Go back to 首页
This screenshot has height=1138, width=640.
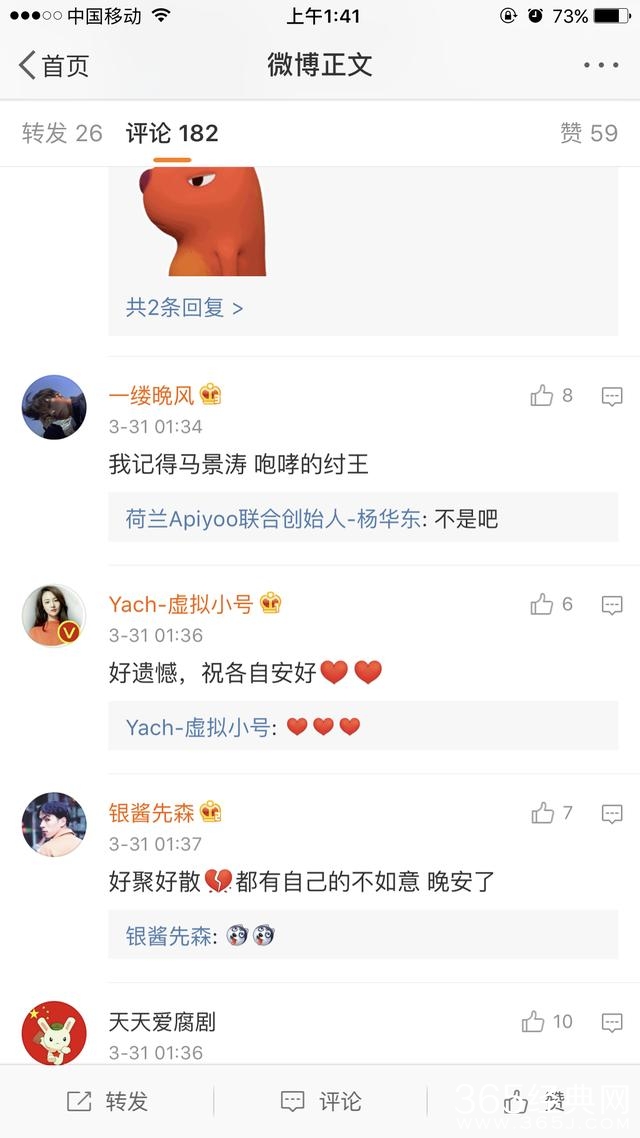(x=54, y=66)
